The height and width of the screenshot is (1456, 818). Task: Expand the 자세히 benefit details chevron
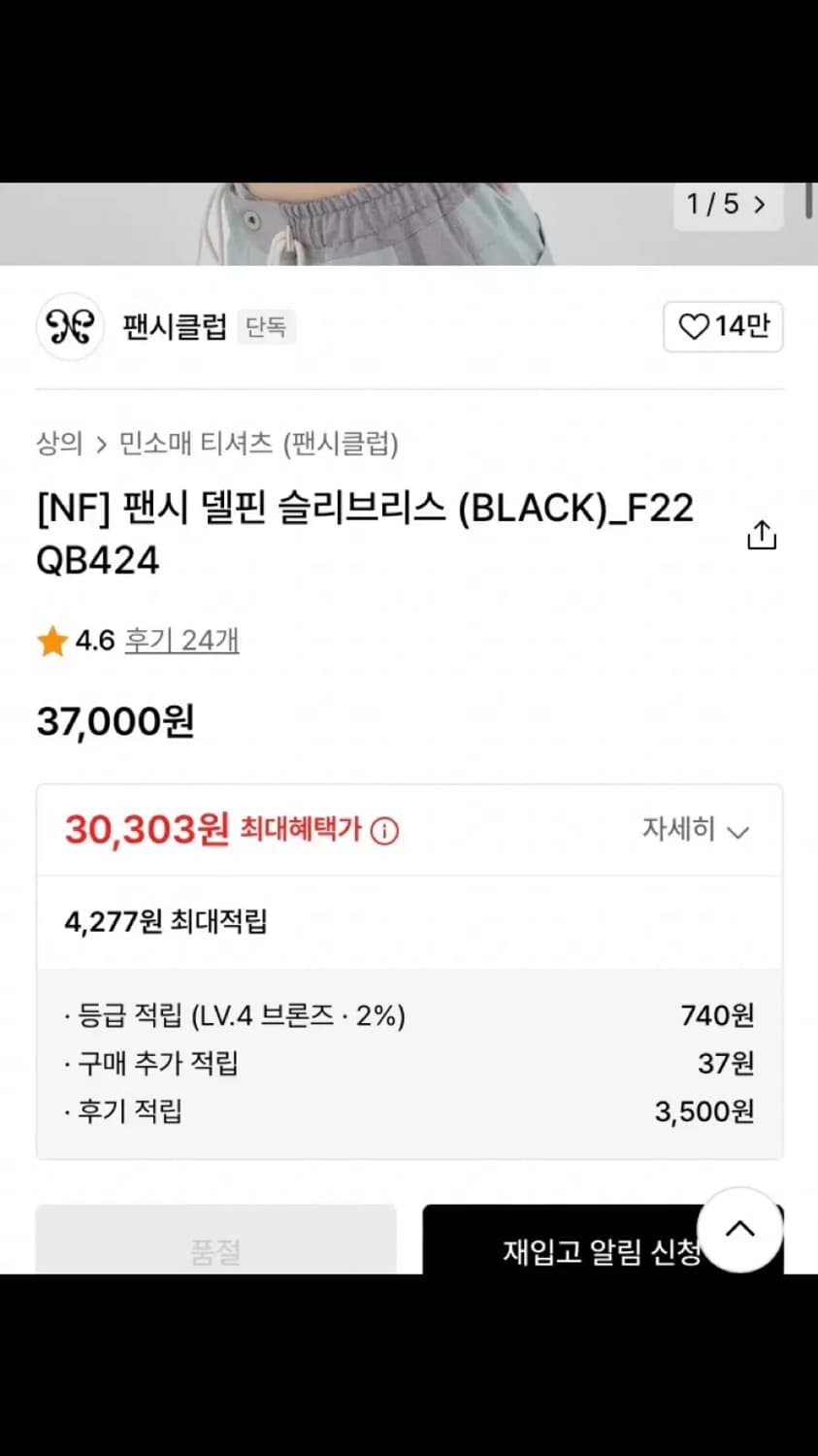(x=738, y=831)
